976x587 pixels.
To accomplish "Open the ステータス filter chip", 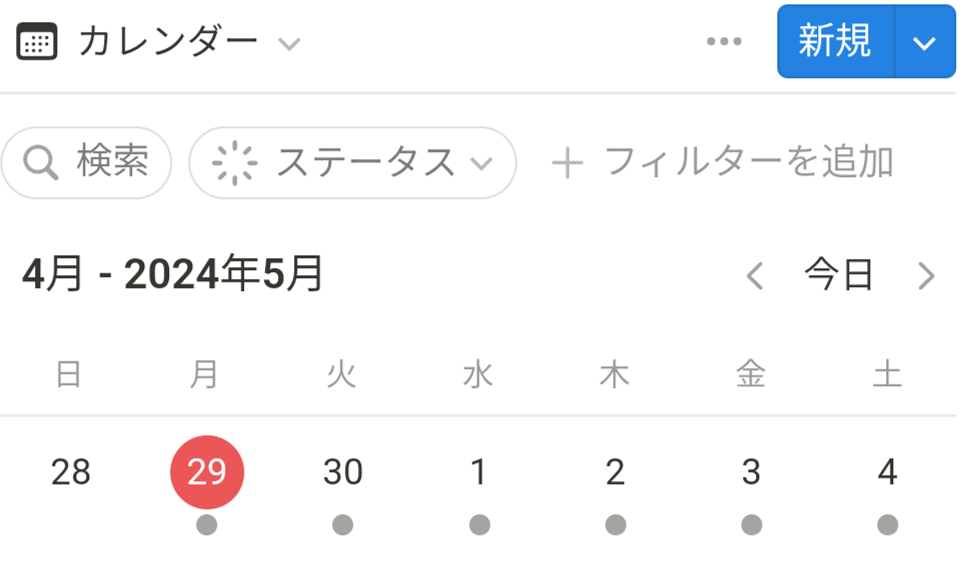I will [x=352, y=162].
